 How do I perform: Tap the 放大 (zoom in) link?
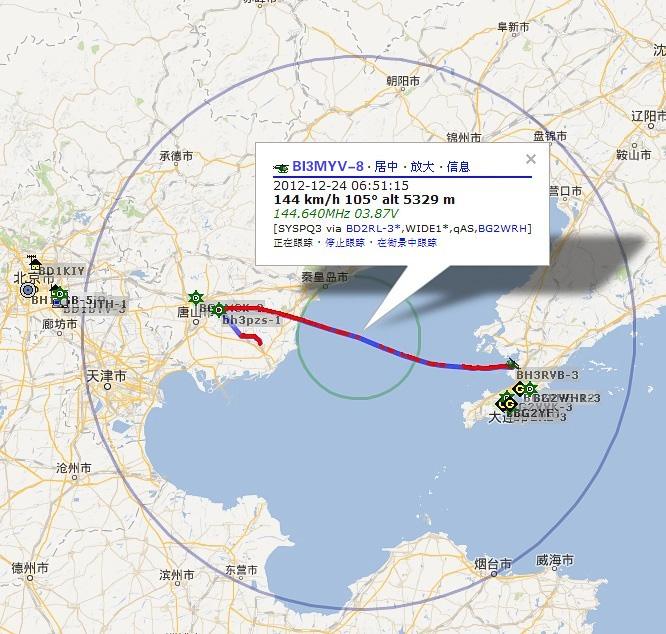[421, 167]
